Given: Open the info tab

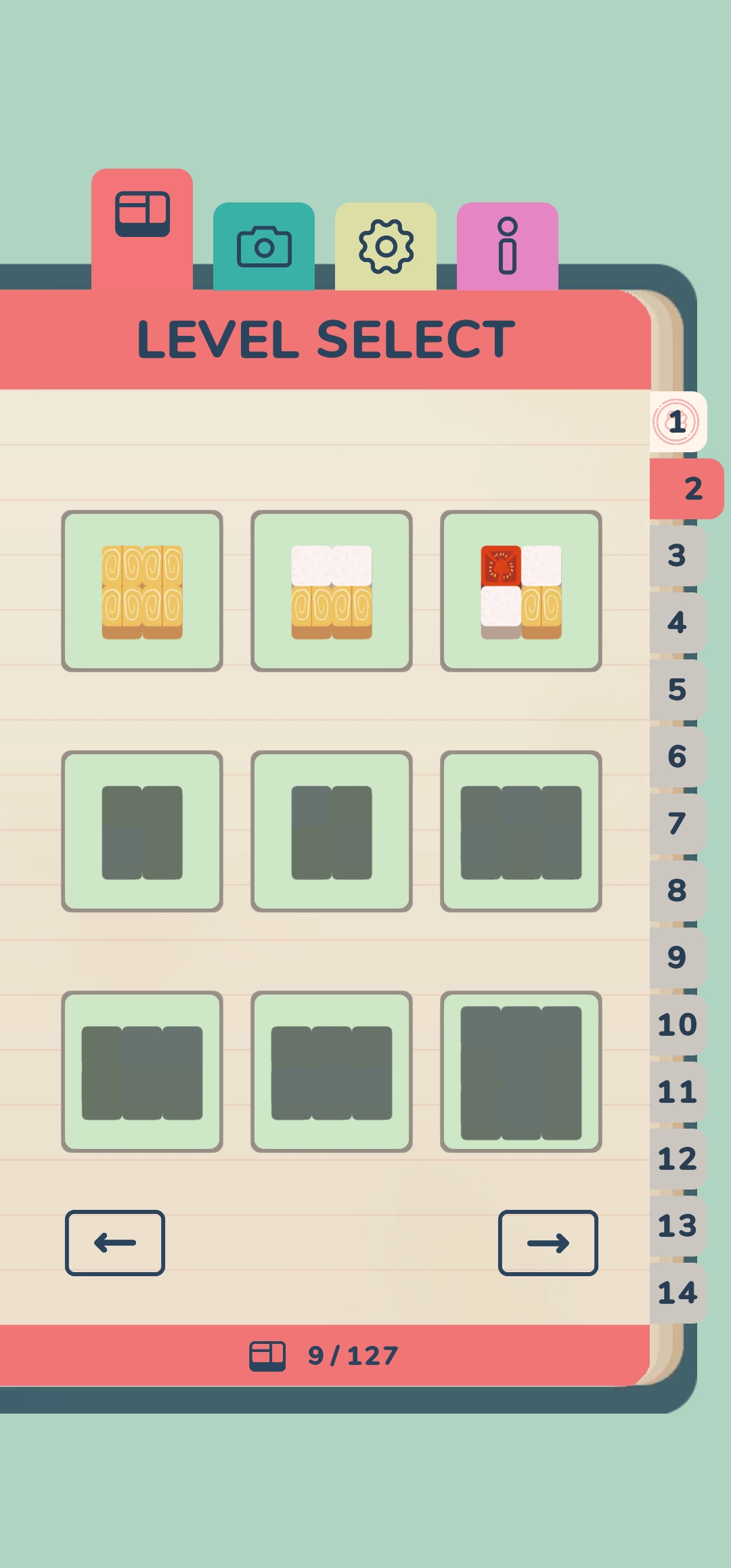Looking at the screenshot, I should [508, 246].
